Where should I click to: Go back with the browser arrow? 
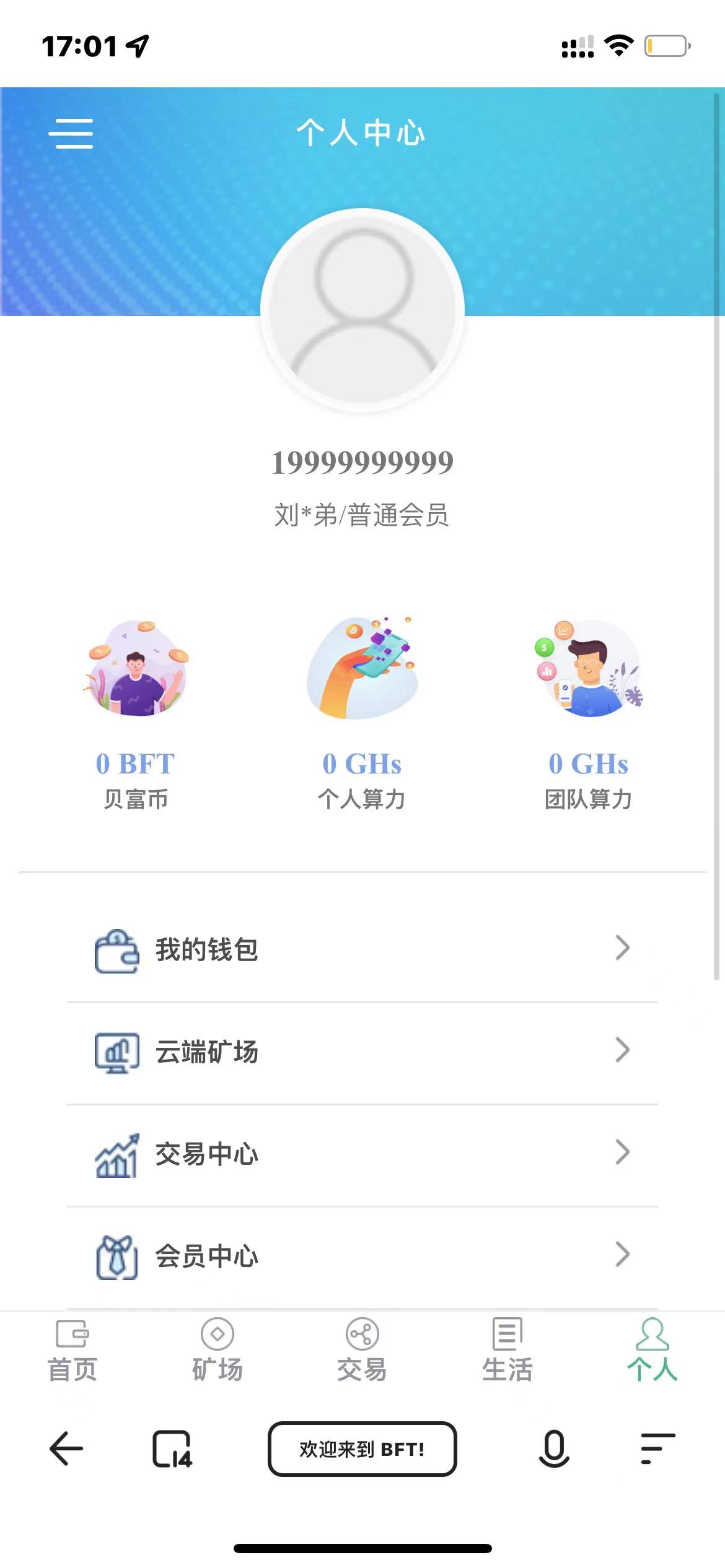[x=66, y=1448]
